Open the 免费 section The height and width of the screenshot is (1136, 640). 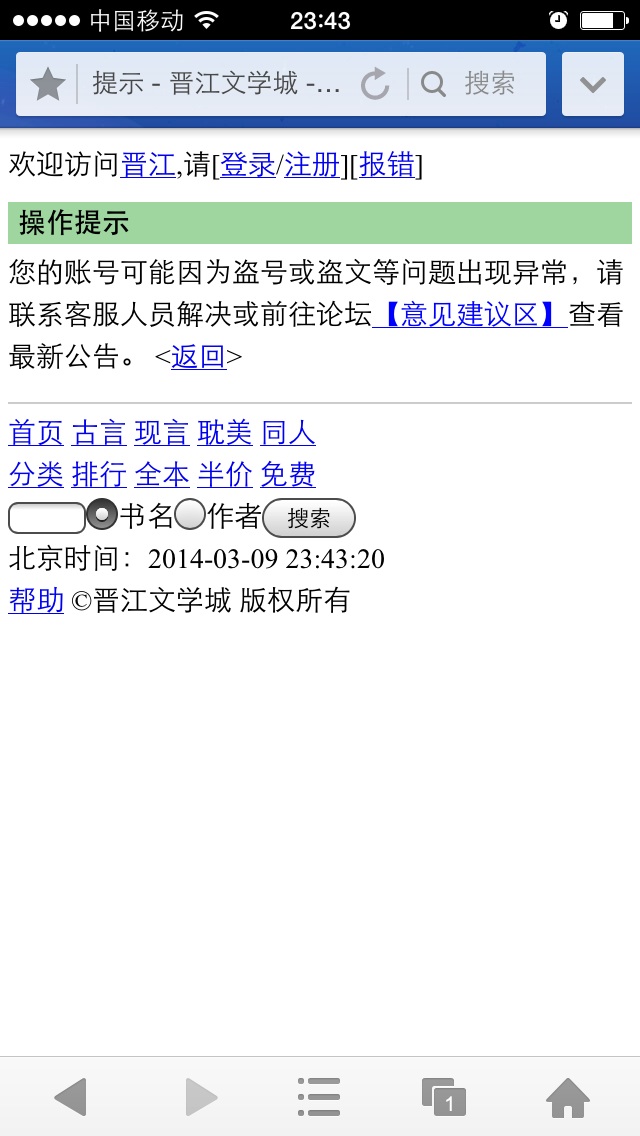pyautogui.click(x=288, y=475)
